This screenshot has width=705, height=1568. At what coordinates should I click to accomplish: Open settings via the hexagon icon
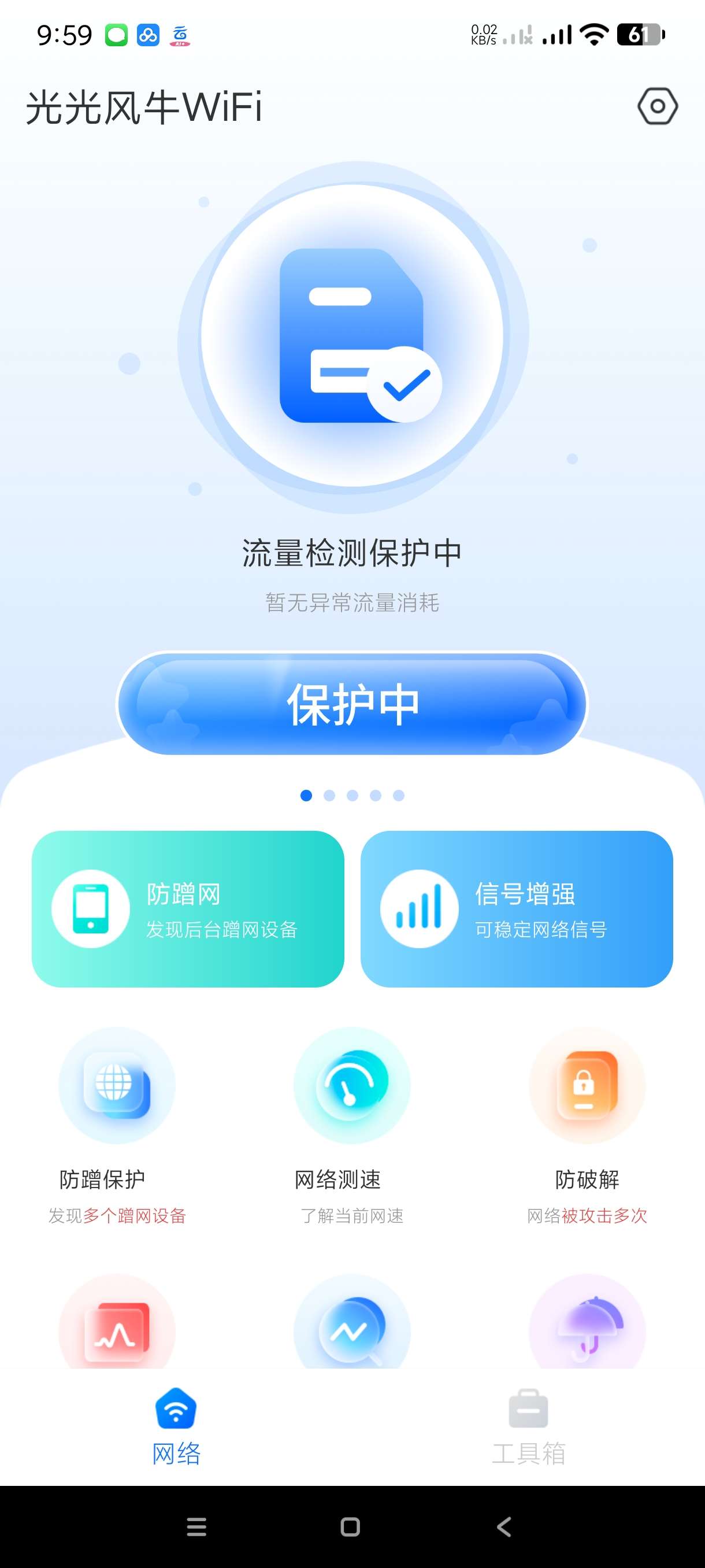pyautogui.click(x=657, y=106)
